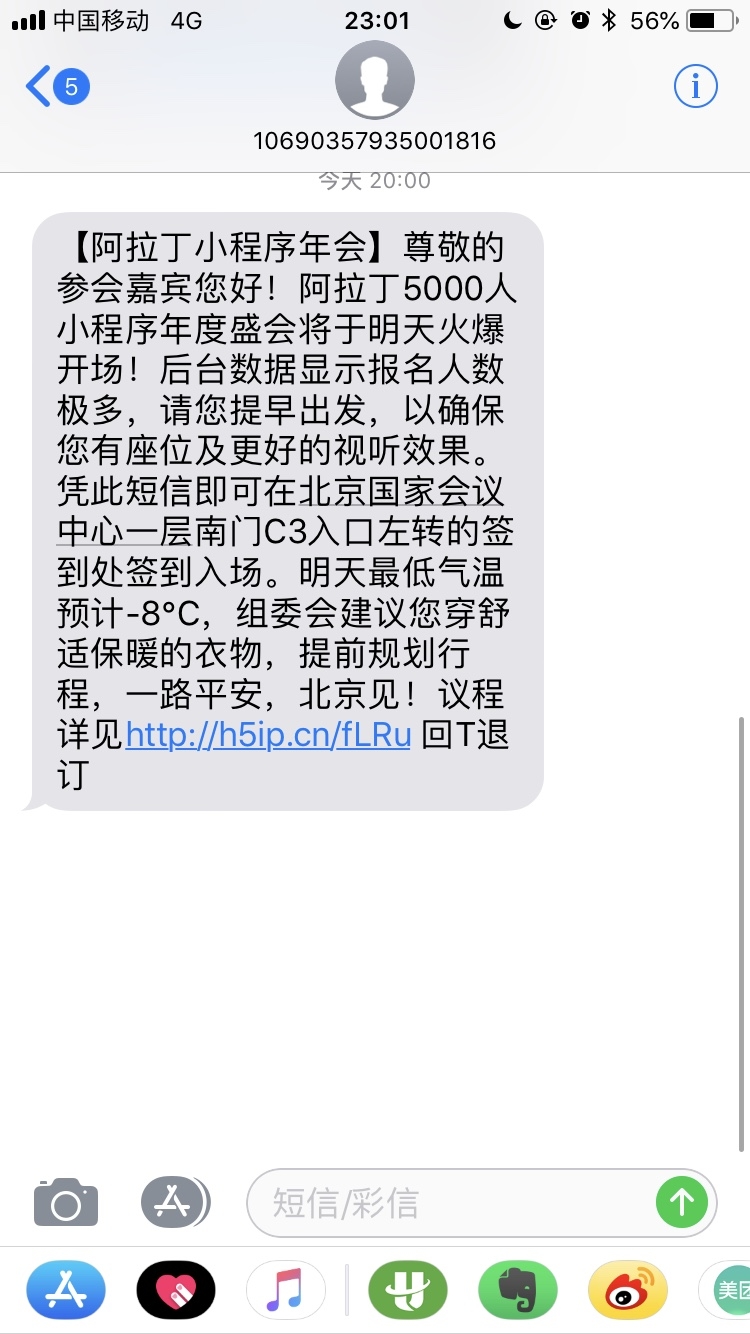This screenshot has width=750, height=1334.
Task: Open the Evernote icon in the app strip
Action: coord(520,1290)
